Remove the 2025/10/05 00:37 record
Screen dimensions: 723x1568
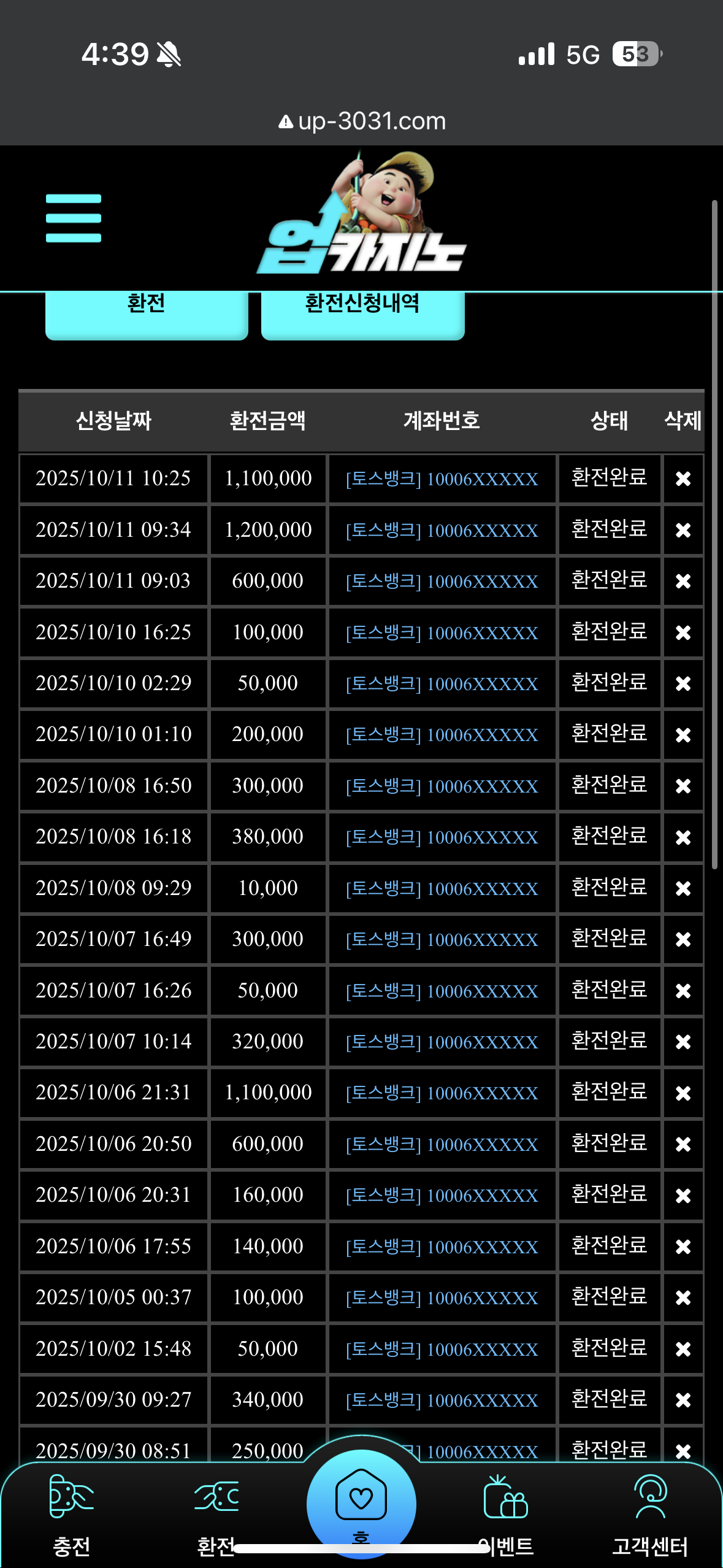pyautogui.click(x=683, y=1297)
